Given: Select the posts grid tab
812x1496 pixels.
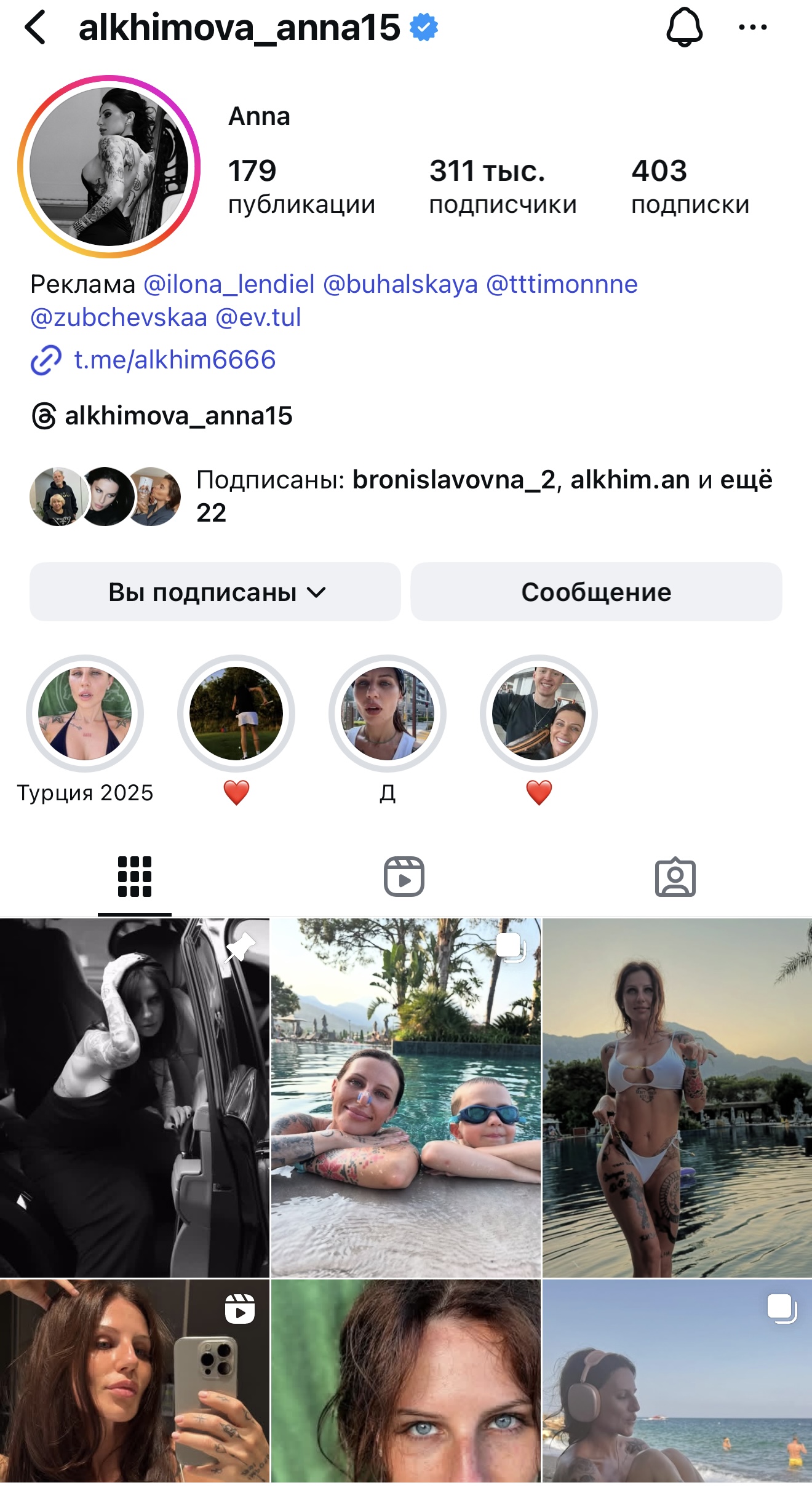Looking at the screenshot, I should click(x=135, y=876).
